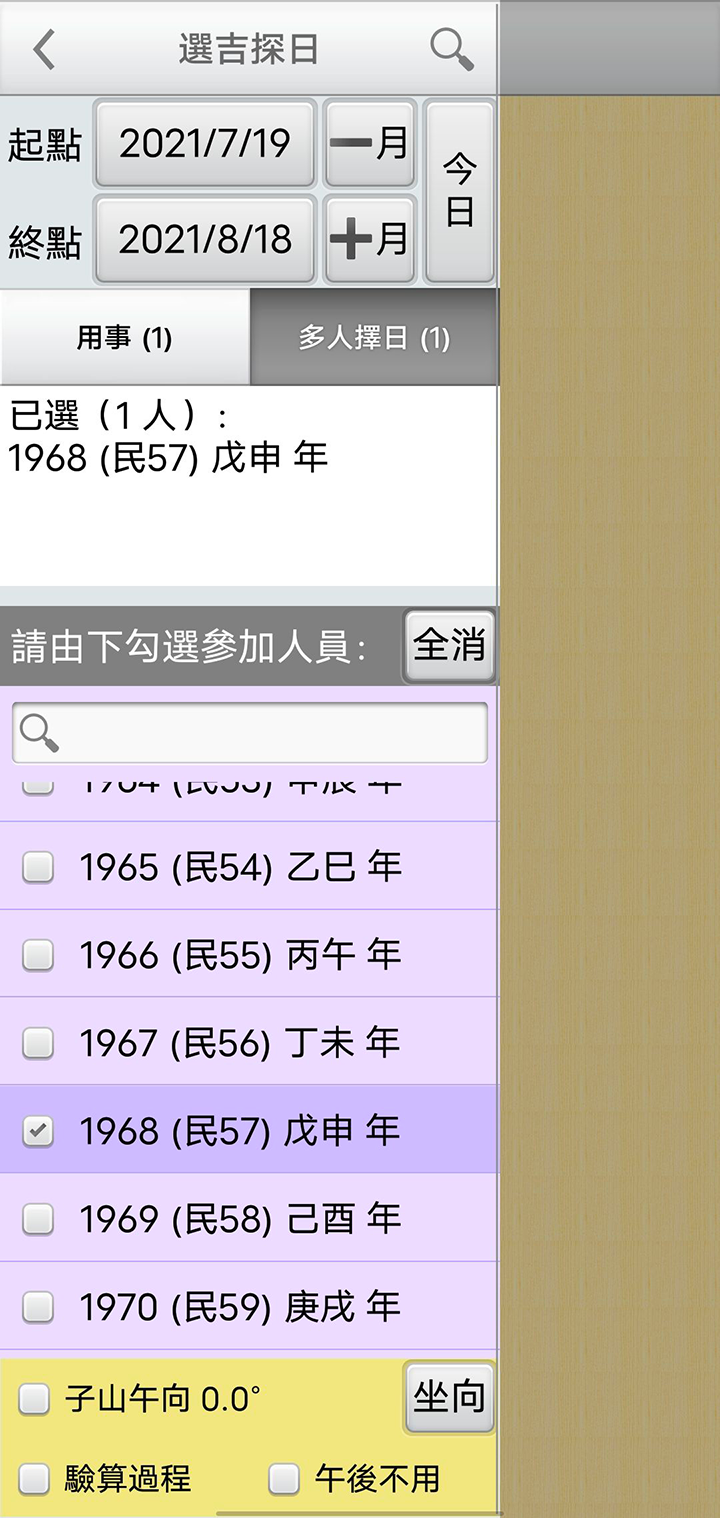Clear all selections with the 全消 button
This screenshot has width=720, height=1518.
pyautogui.click(x=449, y=646)
